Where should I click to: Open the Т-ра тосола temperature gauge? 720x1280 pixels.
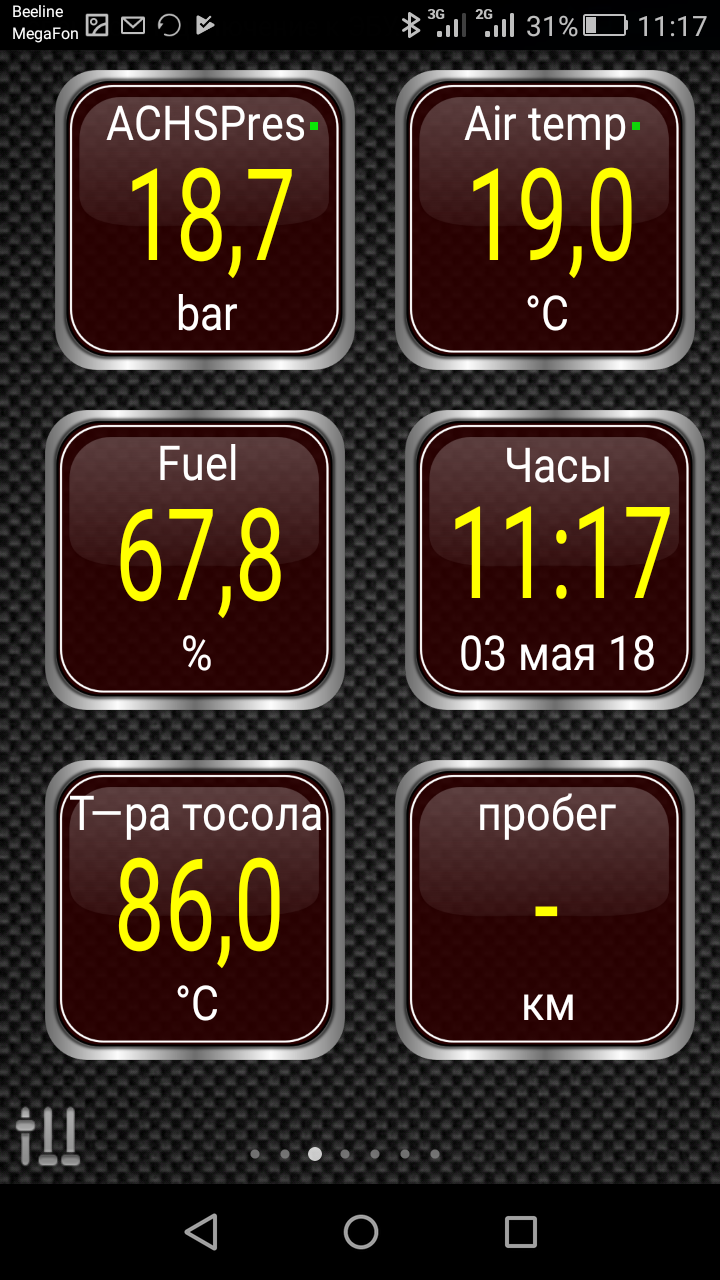(196, 910)
